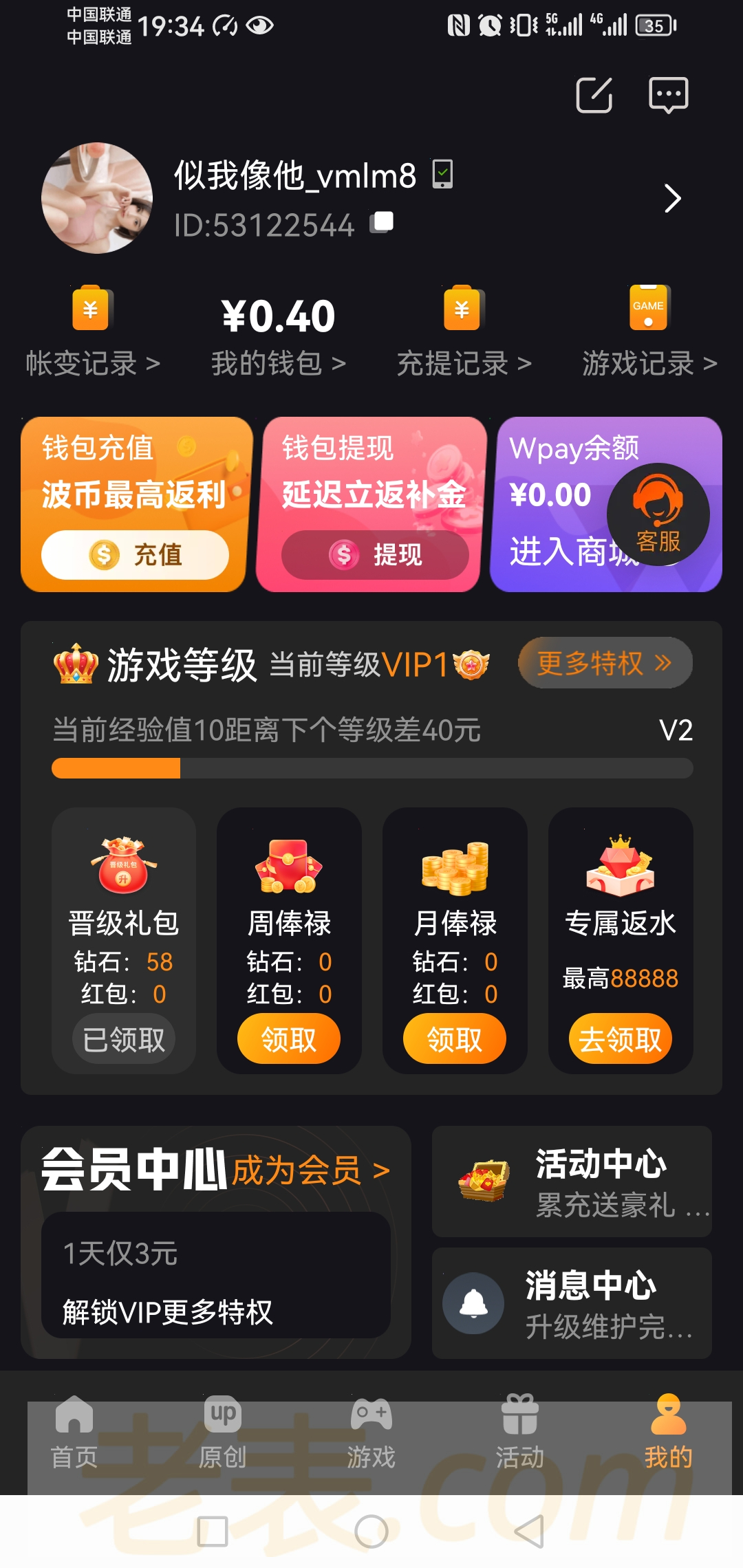Tap the 充值 recharge button
The image size is (743, 1568).
[x=136, y=554]
